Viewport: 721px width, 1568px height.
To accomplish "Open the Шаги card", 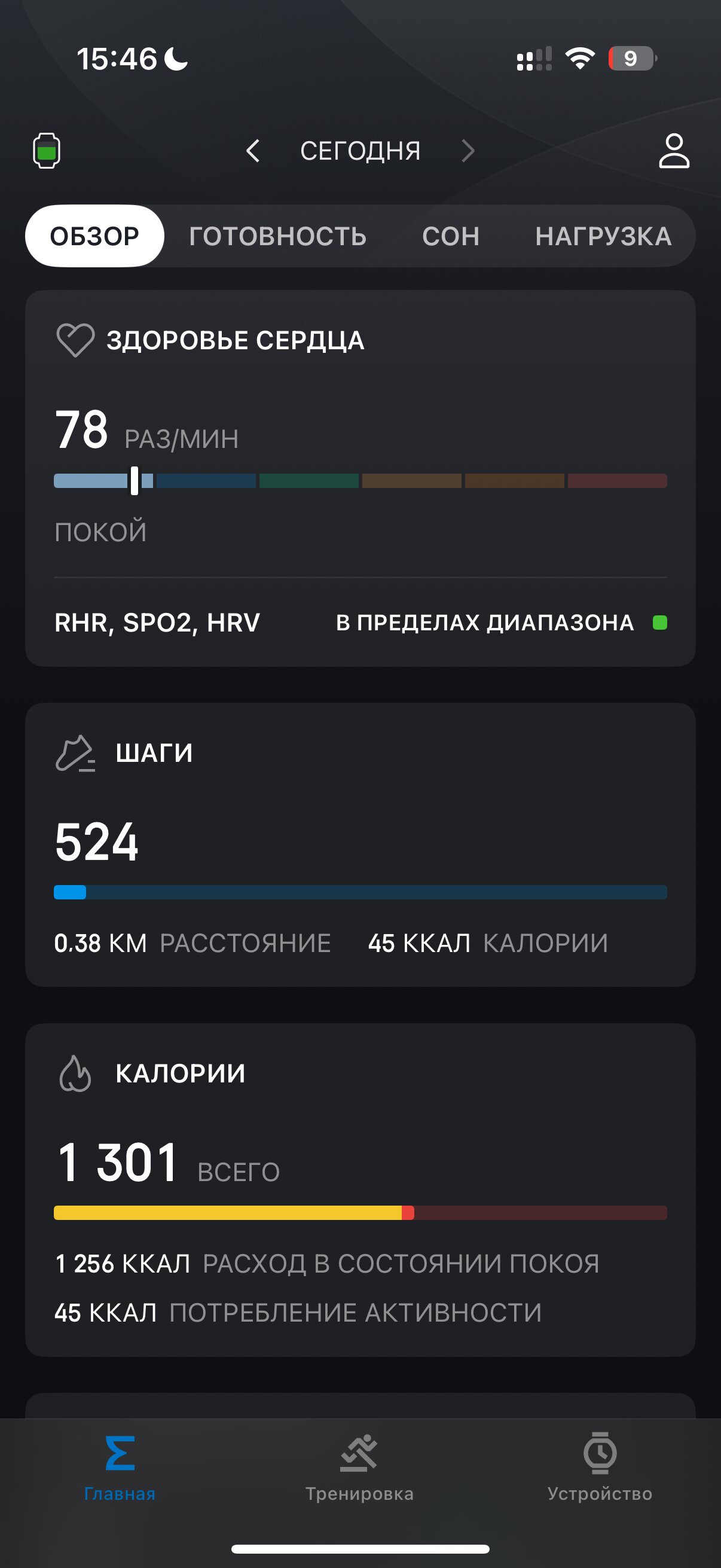I will click(360, 845).
